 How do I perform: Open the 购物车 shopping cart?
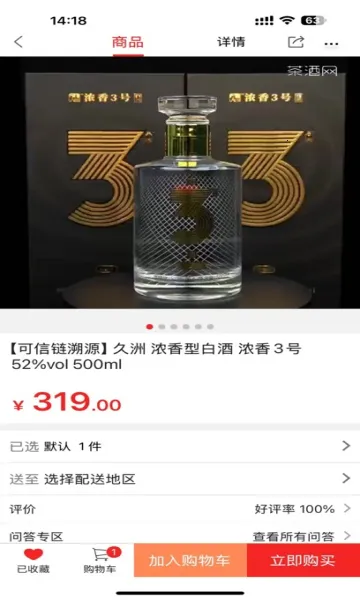pos(100,561)
